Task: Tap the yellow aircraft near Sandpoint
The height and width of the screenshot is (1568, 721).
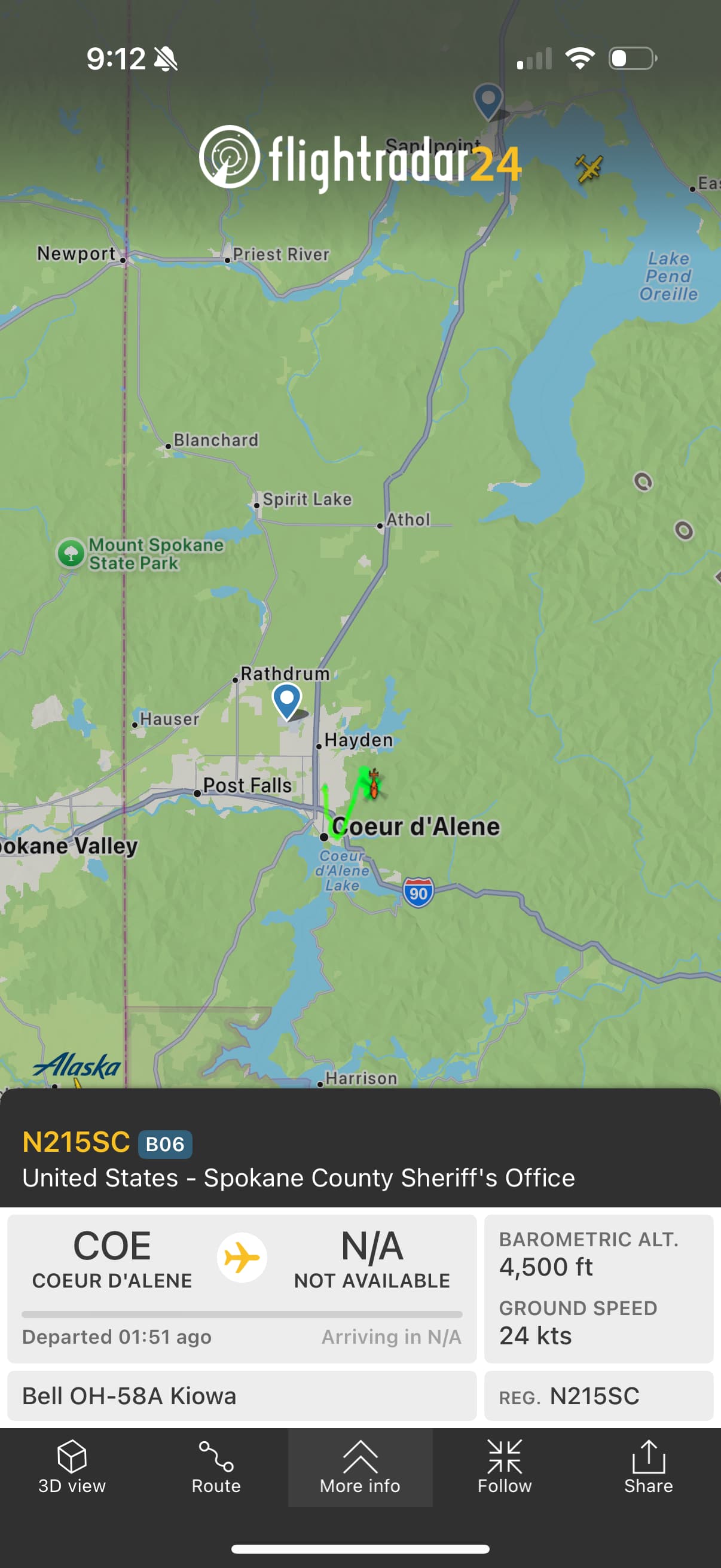Action: point(588,168)
